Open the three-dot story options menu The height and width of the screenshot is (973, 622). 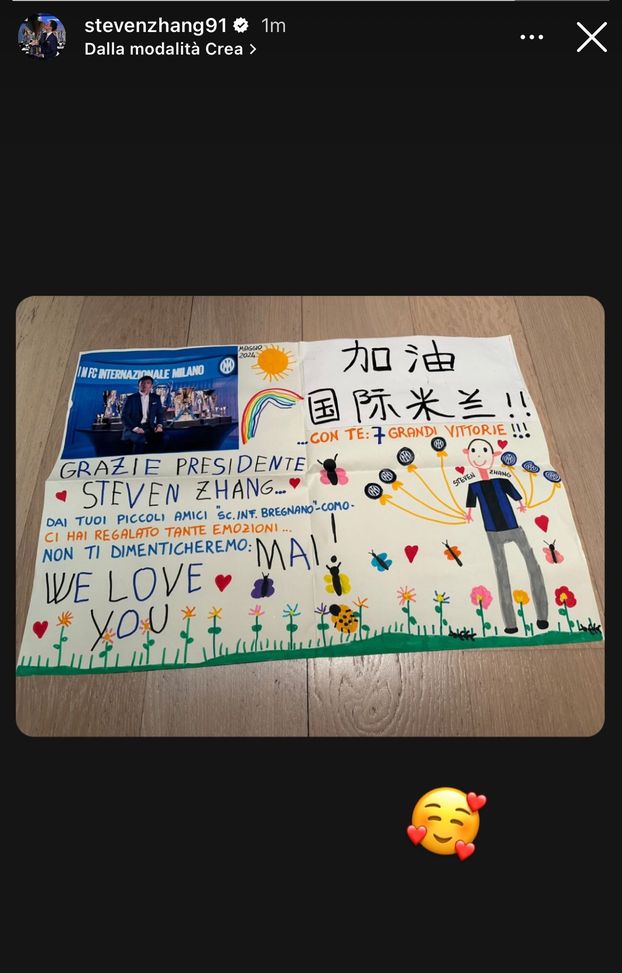point(532,37)
